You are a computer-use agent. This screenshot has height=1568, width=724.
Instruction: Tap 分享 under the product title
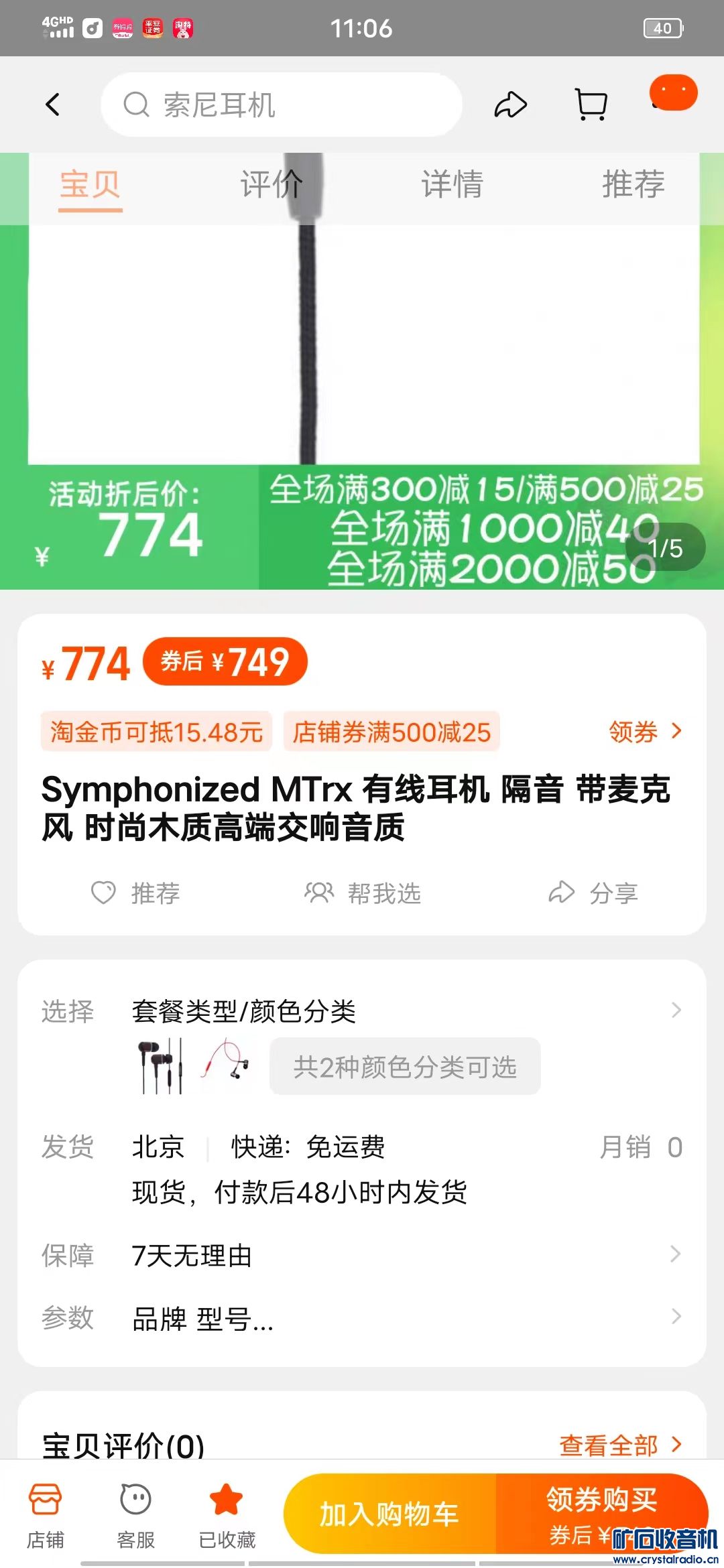593,893
